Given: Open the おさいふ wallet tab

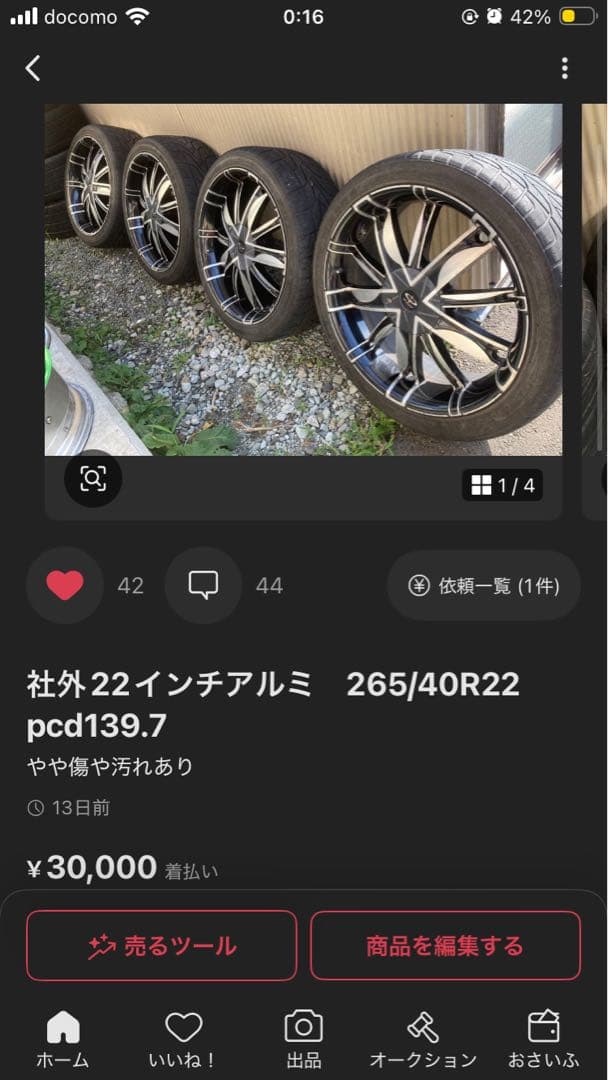Looking at the screenshot, I should (543, 1038).
